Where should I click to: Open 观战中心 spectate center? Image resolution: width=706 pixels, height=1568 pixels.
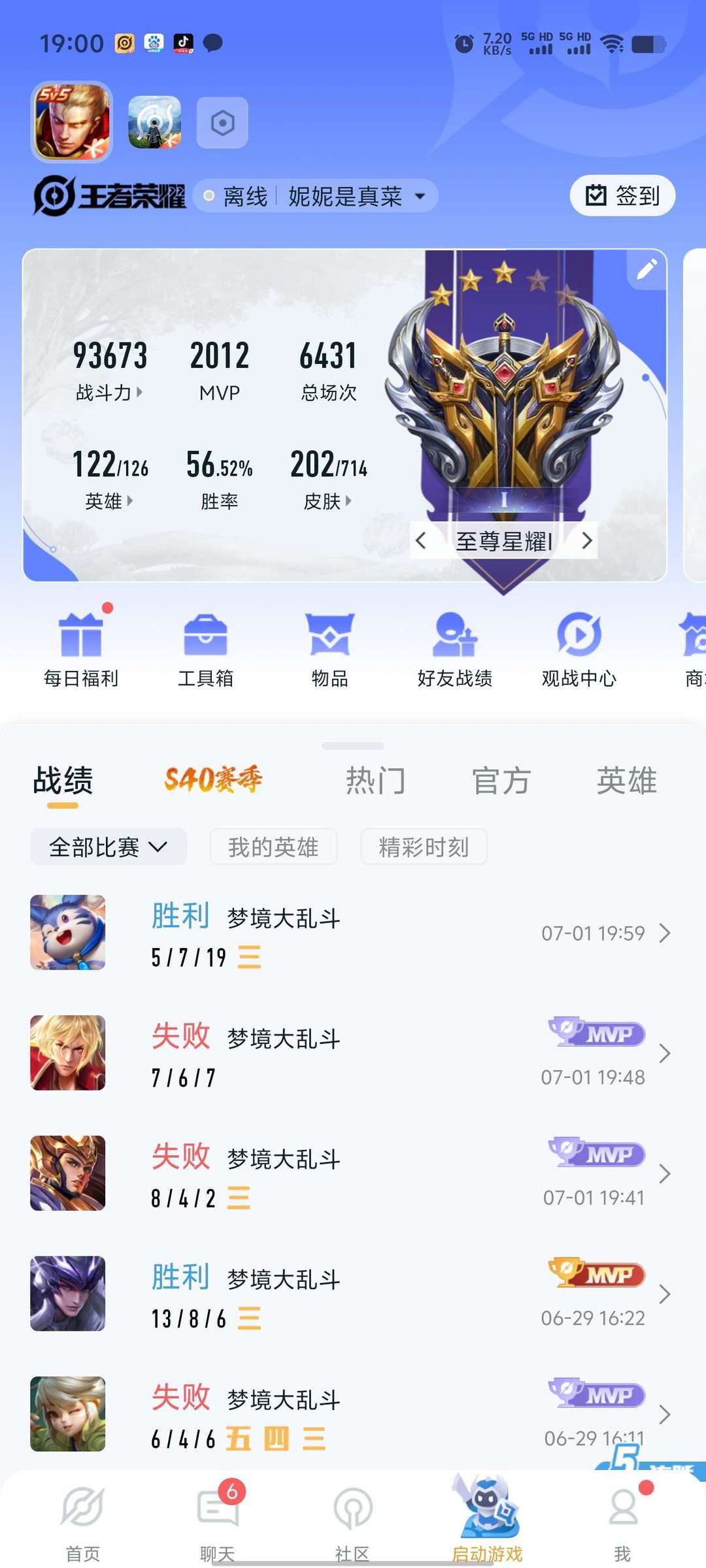coord(579,649)
